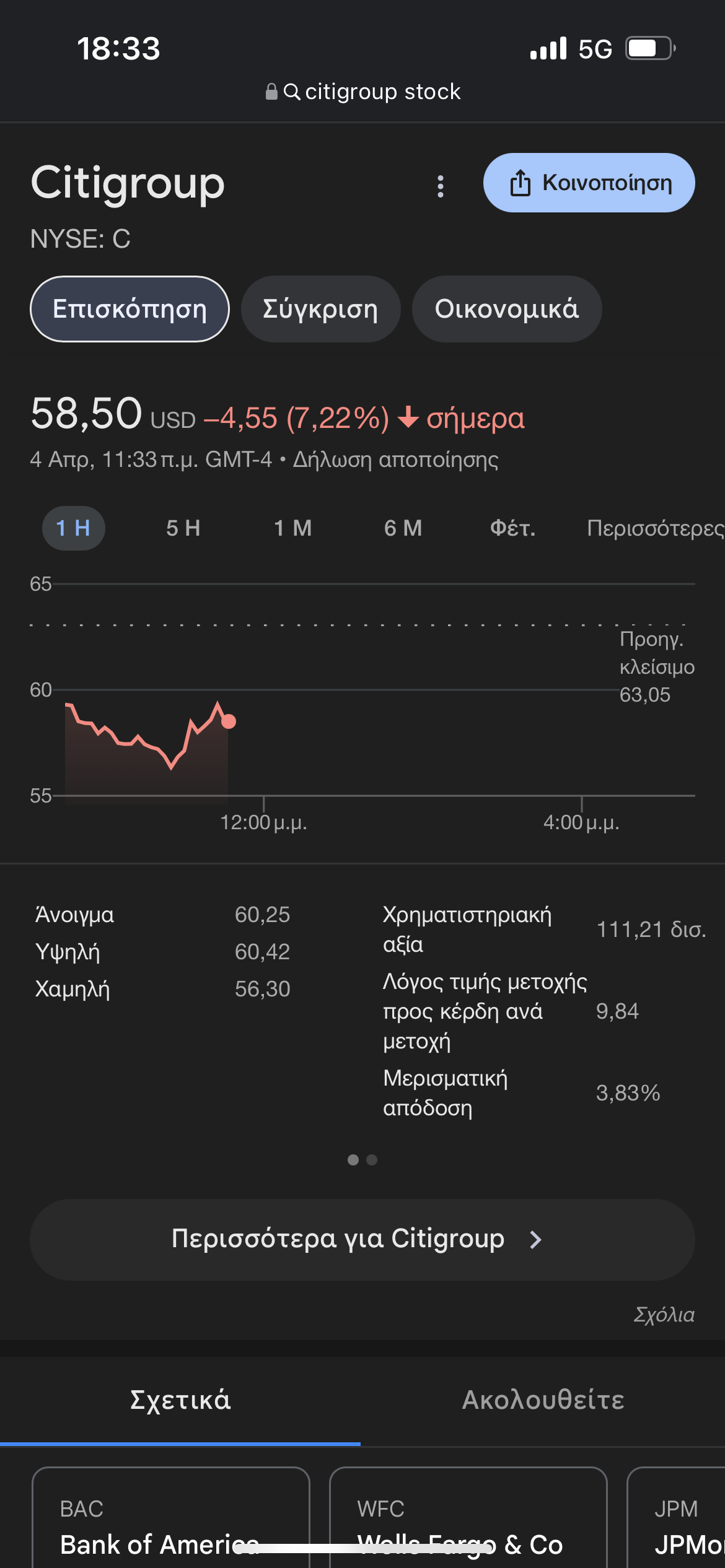725x1568 pixels.
Task: Open the WFC Wells Fargo & Co card
Action: pyautogui.click(x=468, y=1520)
